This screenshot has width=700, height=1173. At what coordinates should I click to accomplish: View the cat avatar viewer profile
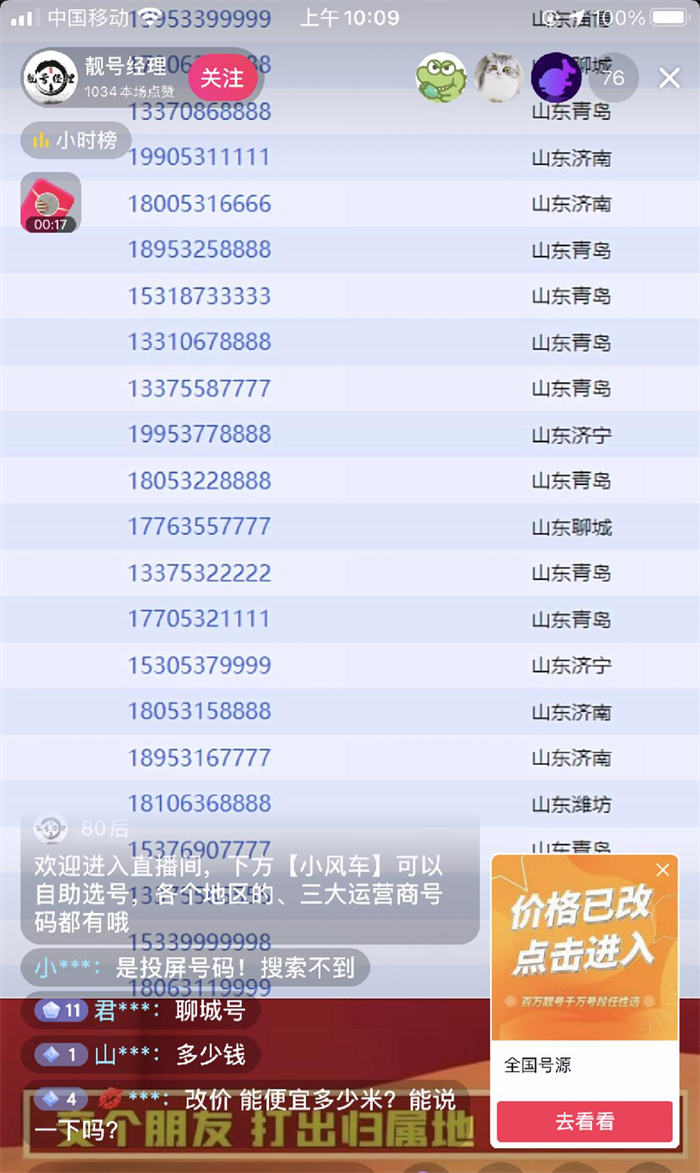[x=499, y=78]
